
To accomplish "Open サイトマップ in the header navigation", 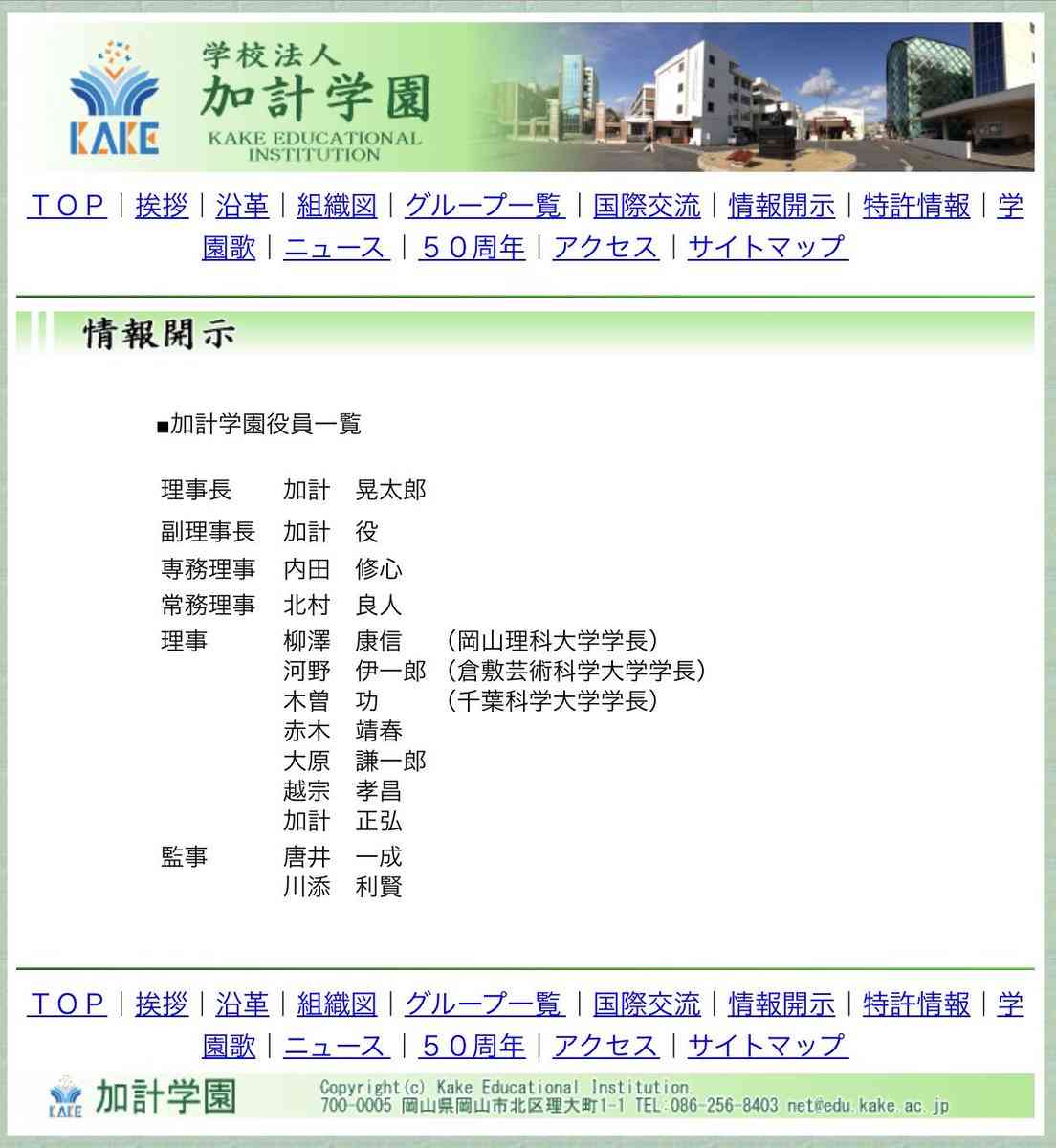I will pos(767,248).
